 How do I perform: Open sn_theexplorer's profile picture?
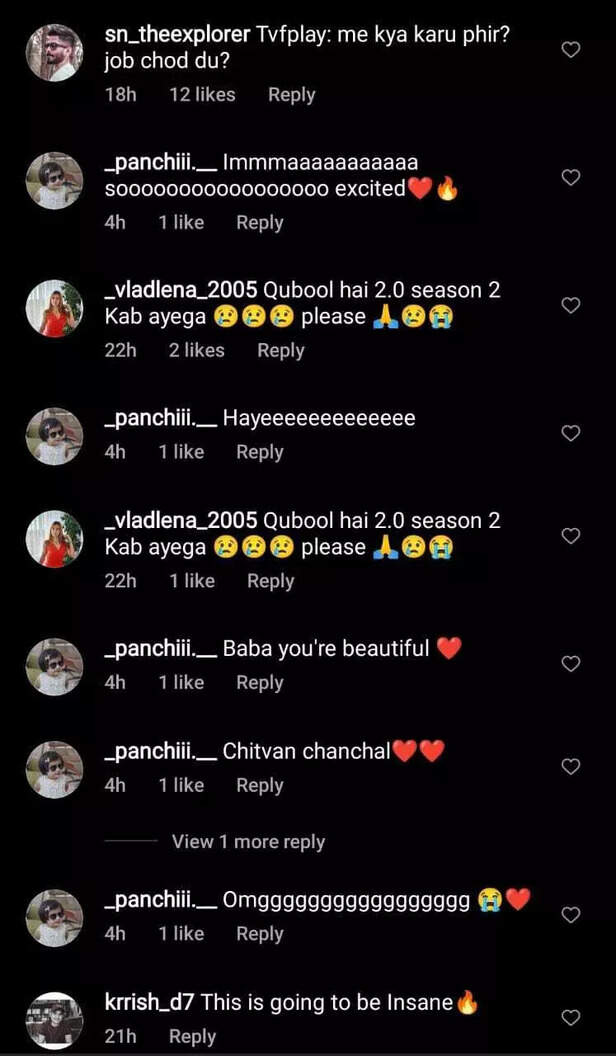(54, 53)
